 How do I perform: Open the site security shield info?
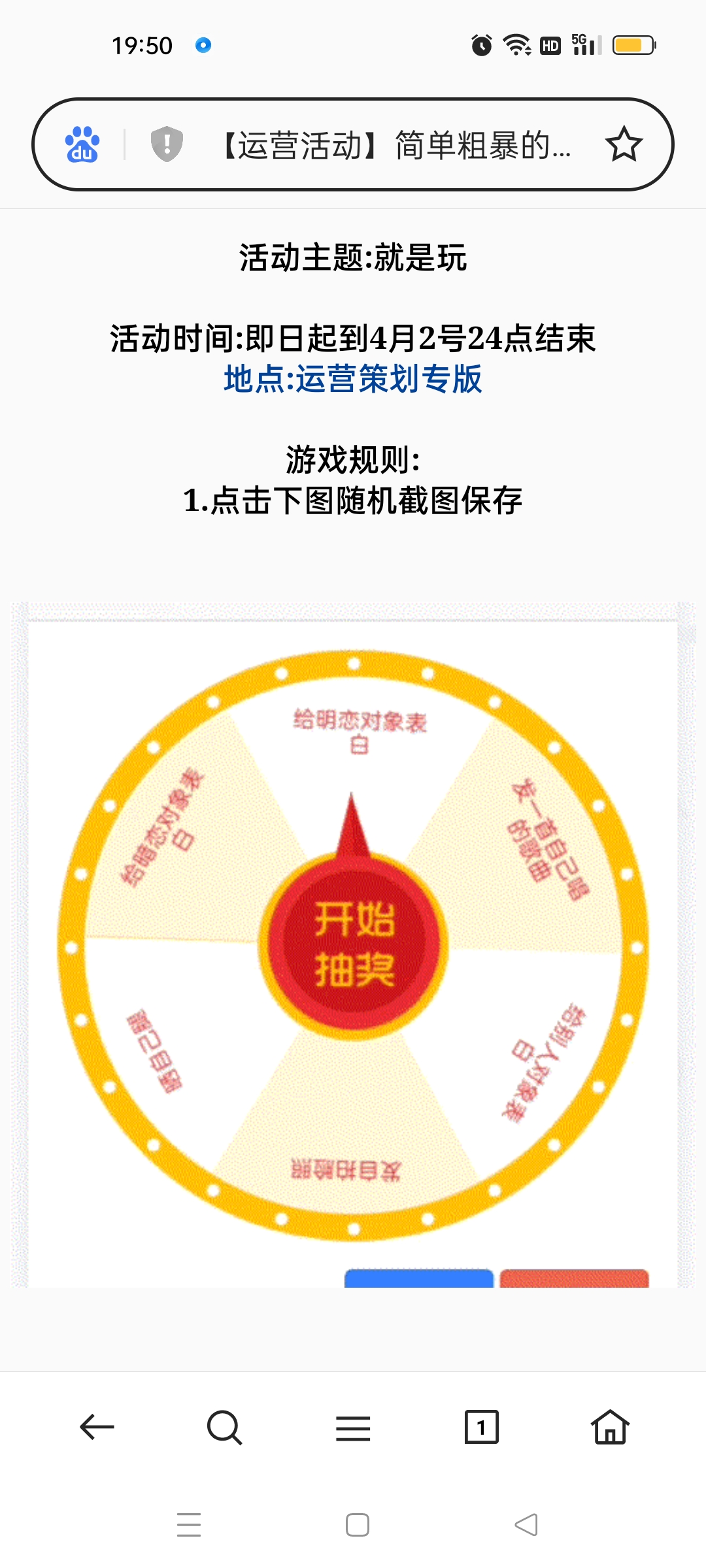point(167,144)
